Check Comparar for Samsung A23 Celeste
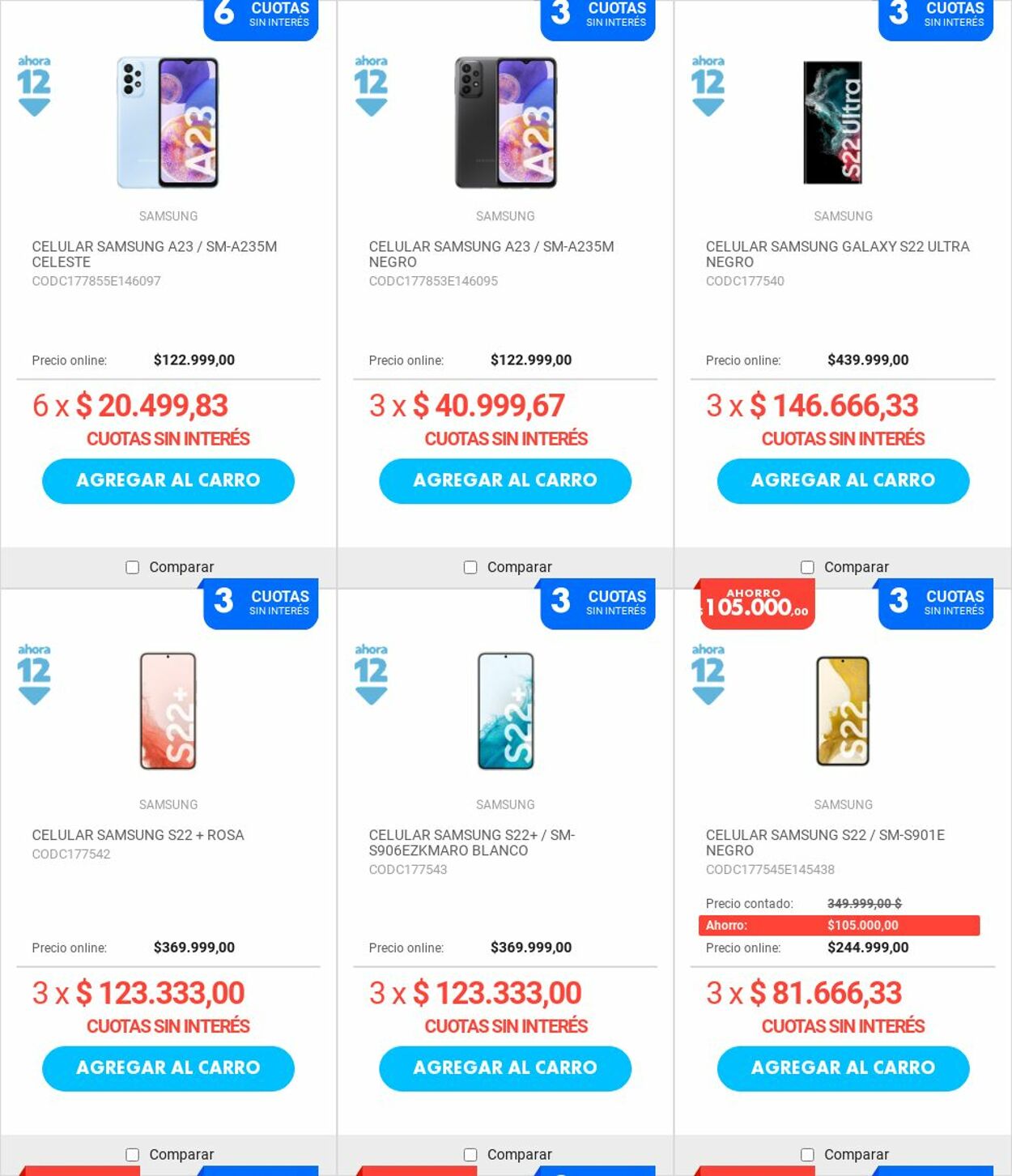This screenshot has height=1176, width=1012. 133,567
